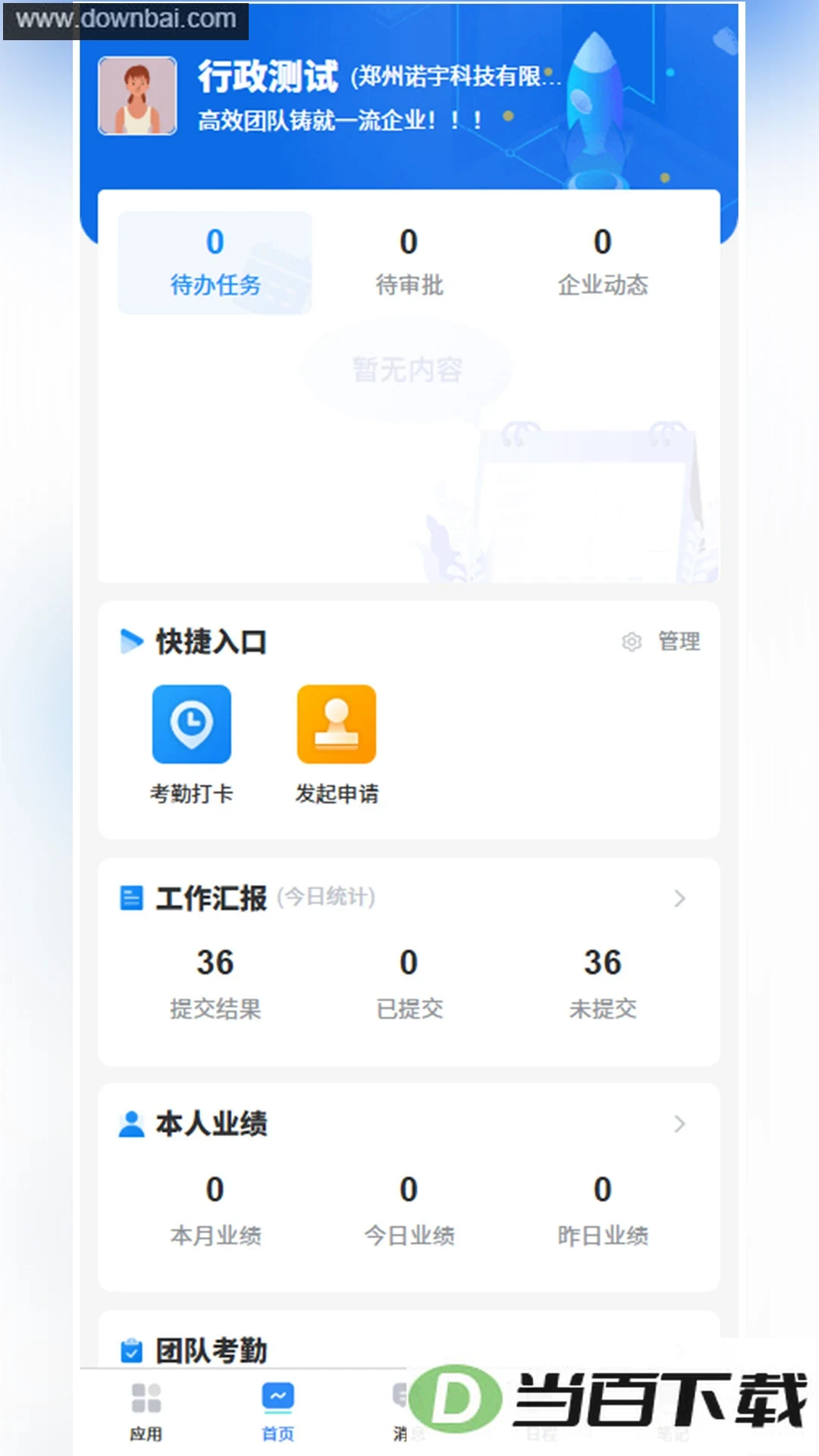Switch to the 首页 tab
819x1456 pixels.
[x=278, y=1412]
